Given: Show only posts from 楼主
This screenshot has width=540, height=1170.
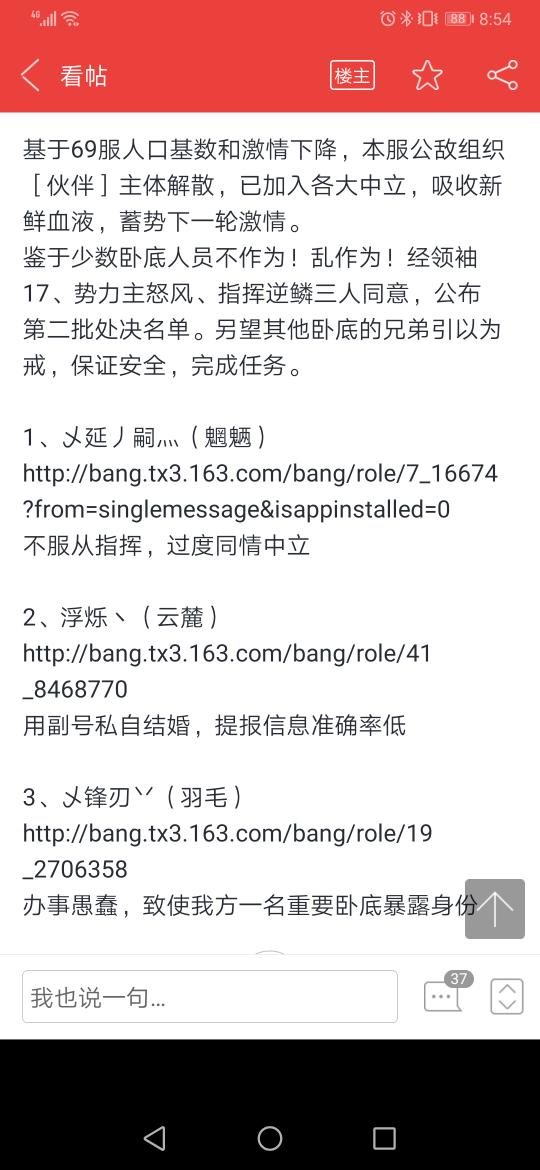Looking at the screenshot, I should (352, 75).
